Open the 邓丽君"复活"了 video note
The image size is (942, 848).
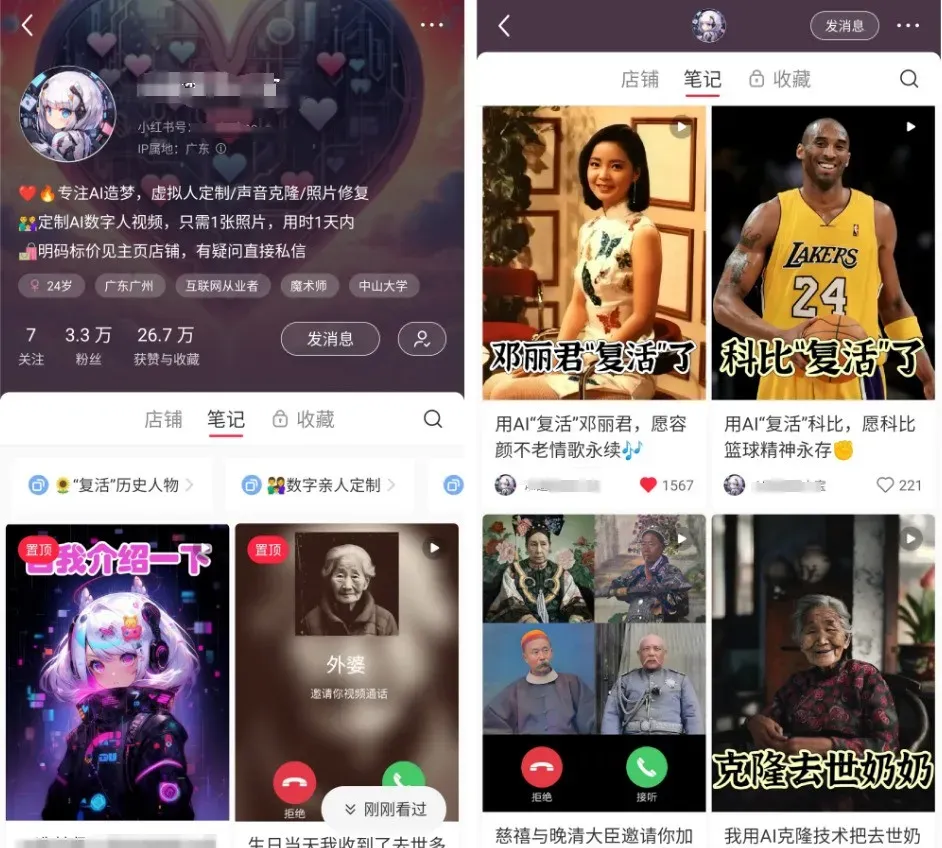click(594, 253)
